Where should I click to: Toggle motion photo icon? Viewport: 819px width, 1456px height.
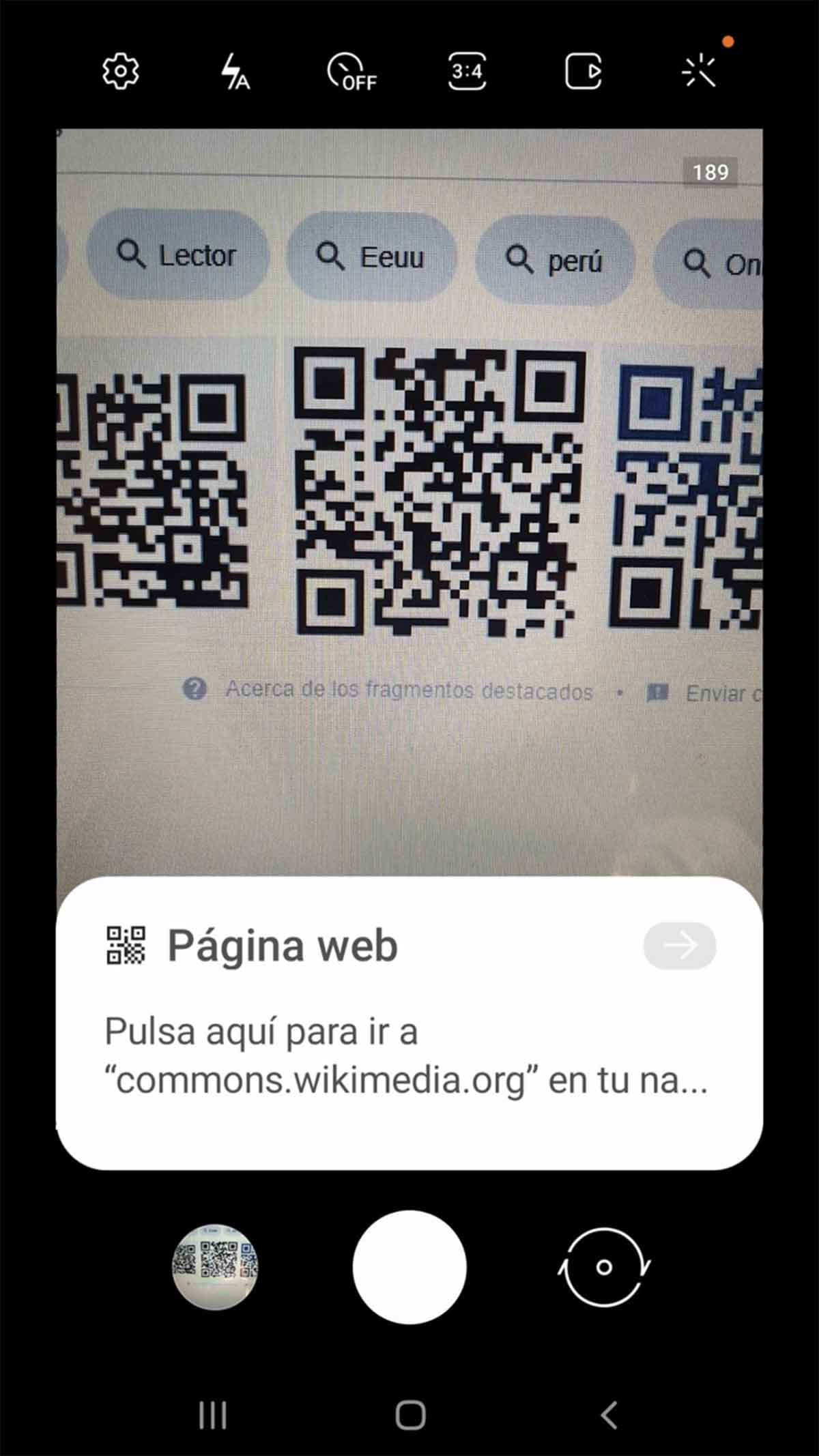[584, 72]
